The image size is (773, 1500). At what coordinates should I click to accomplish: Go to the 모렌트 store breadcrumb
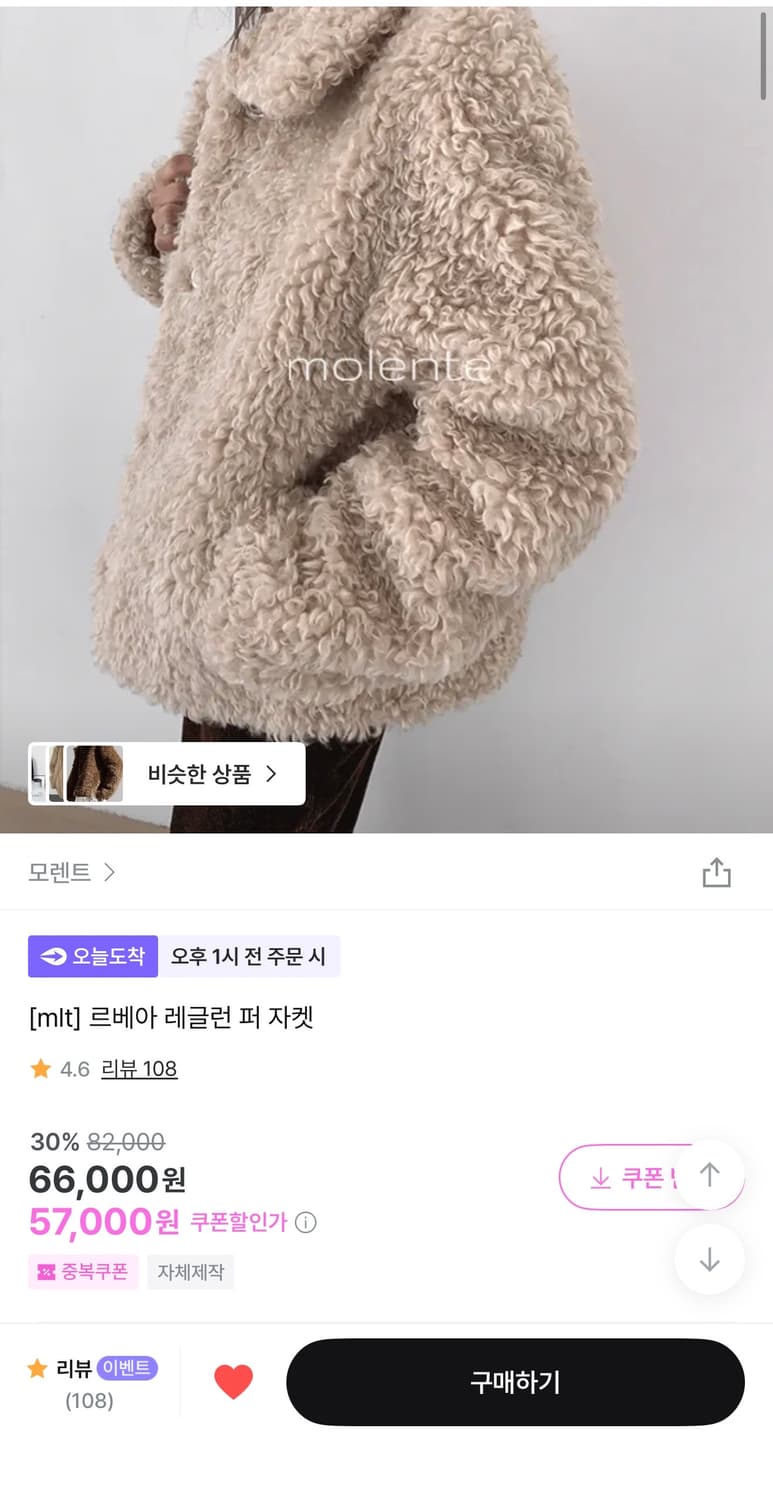pyautogui.click(x=58, y=871)
